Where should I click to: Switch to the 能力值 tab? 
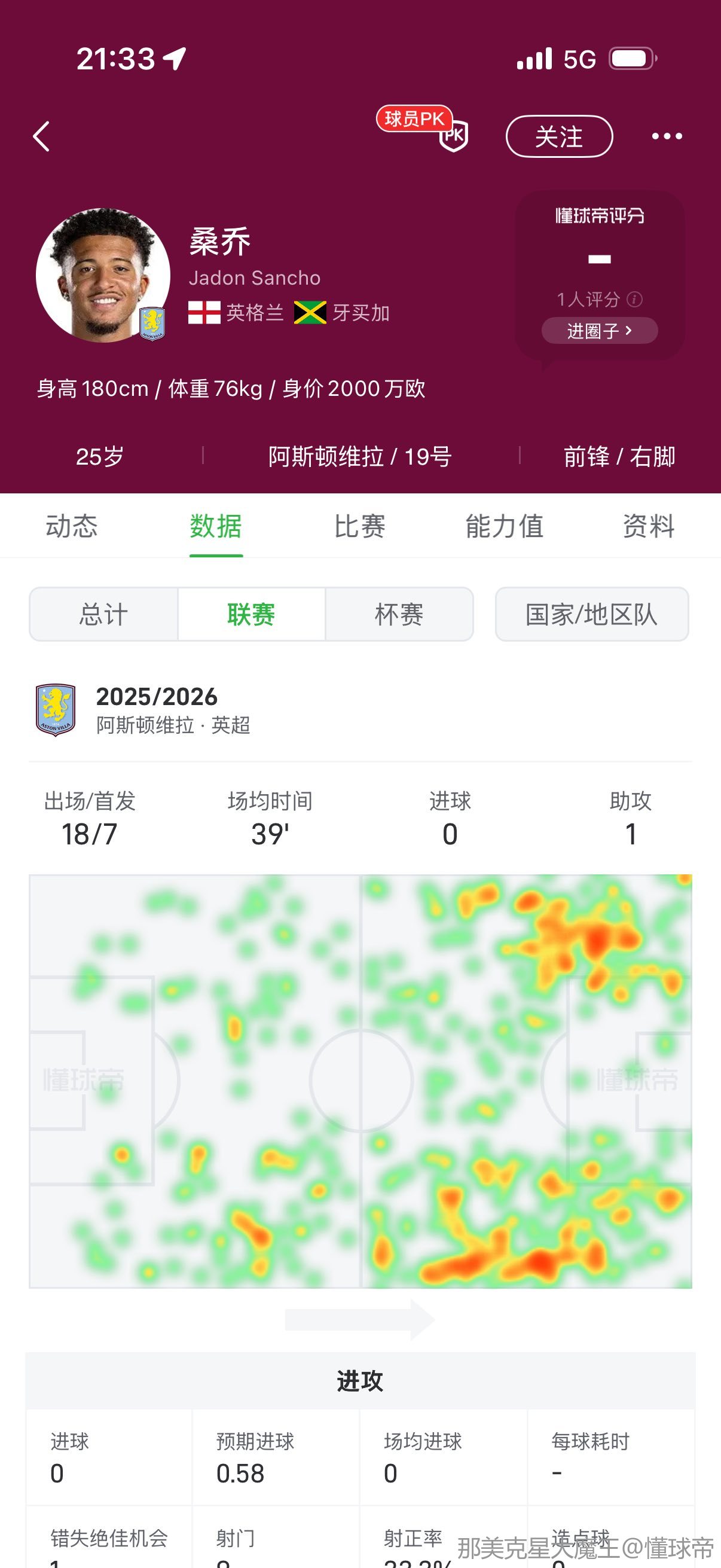[x=504, y=526]
